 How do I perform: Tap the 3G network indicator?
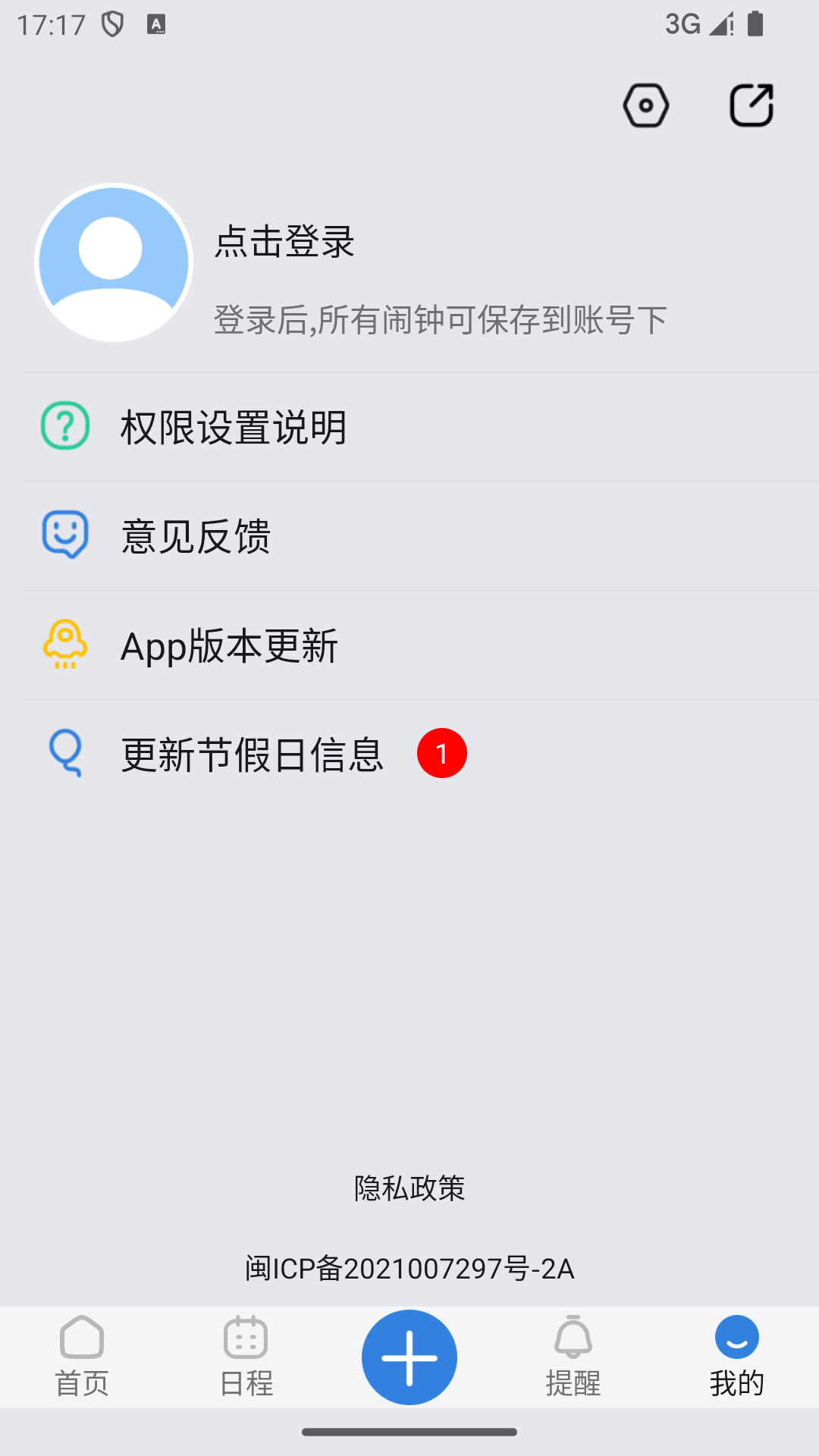tap(680, 23)
